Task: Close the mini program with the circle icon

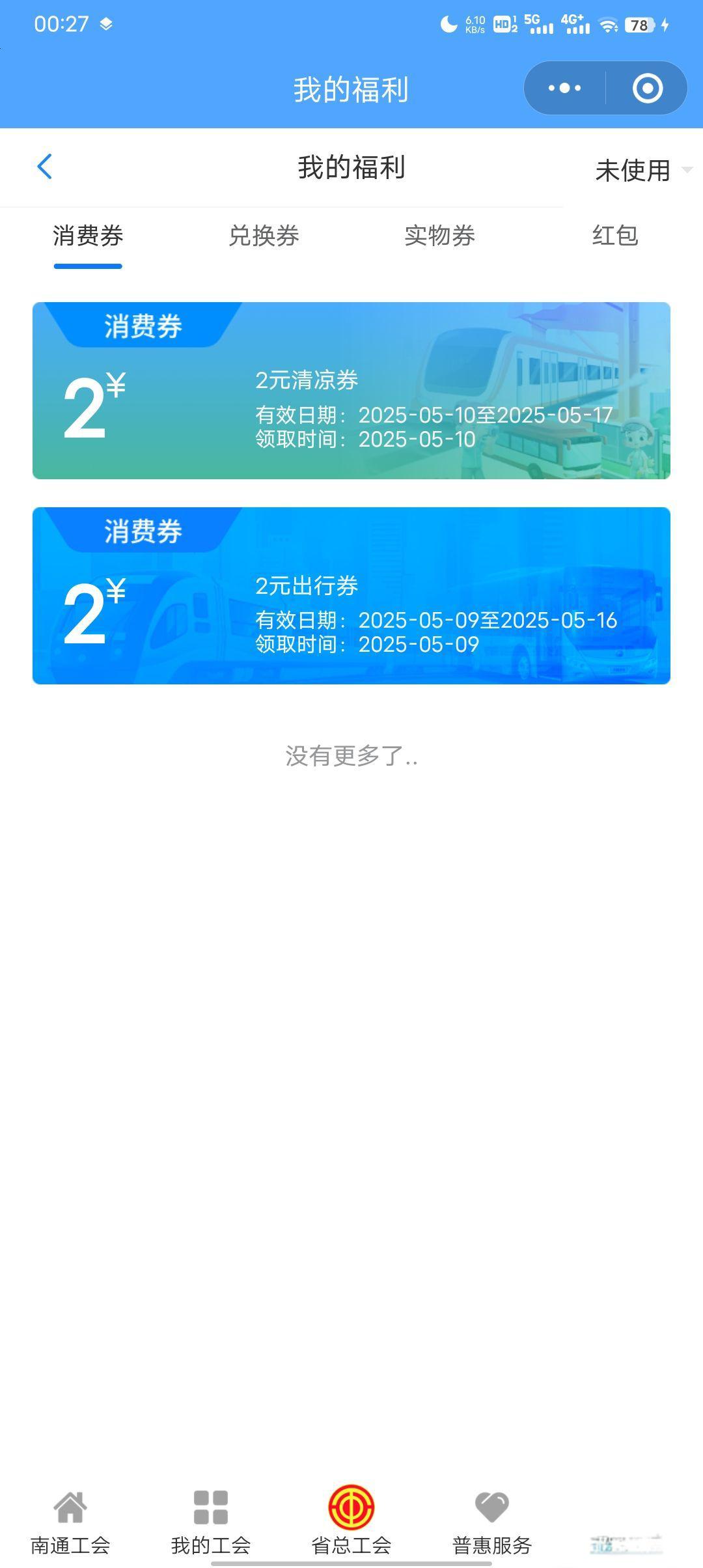Action: coord(647,88)
